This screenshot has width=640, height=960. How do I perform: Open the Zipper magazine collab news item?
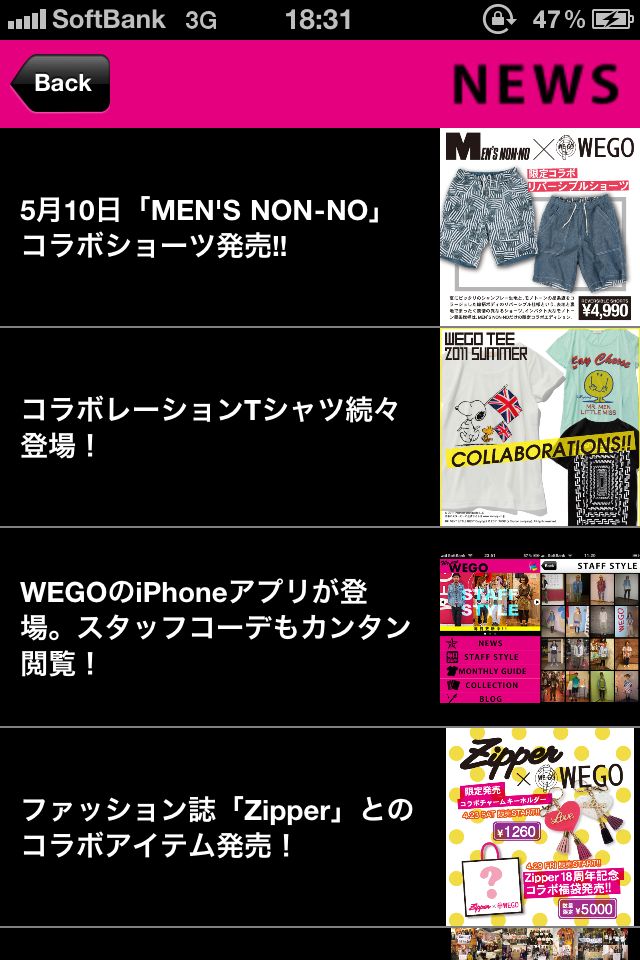(x=220, y=827)
